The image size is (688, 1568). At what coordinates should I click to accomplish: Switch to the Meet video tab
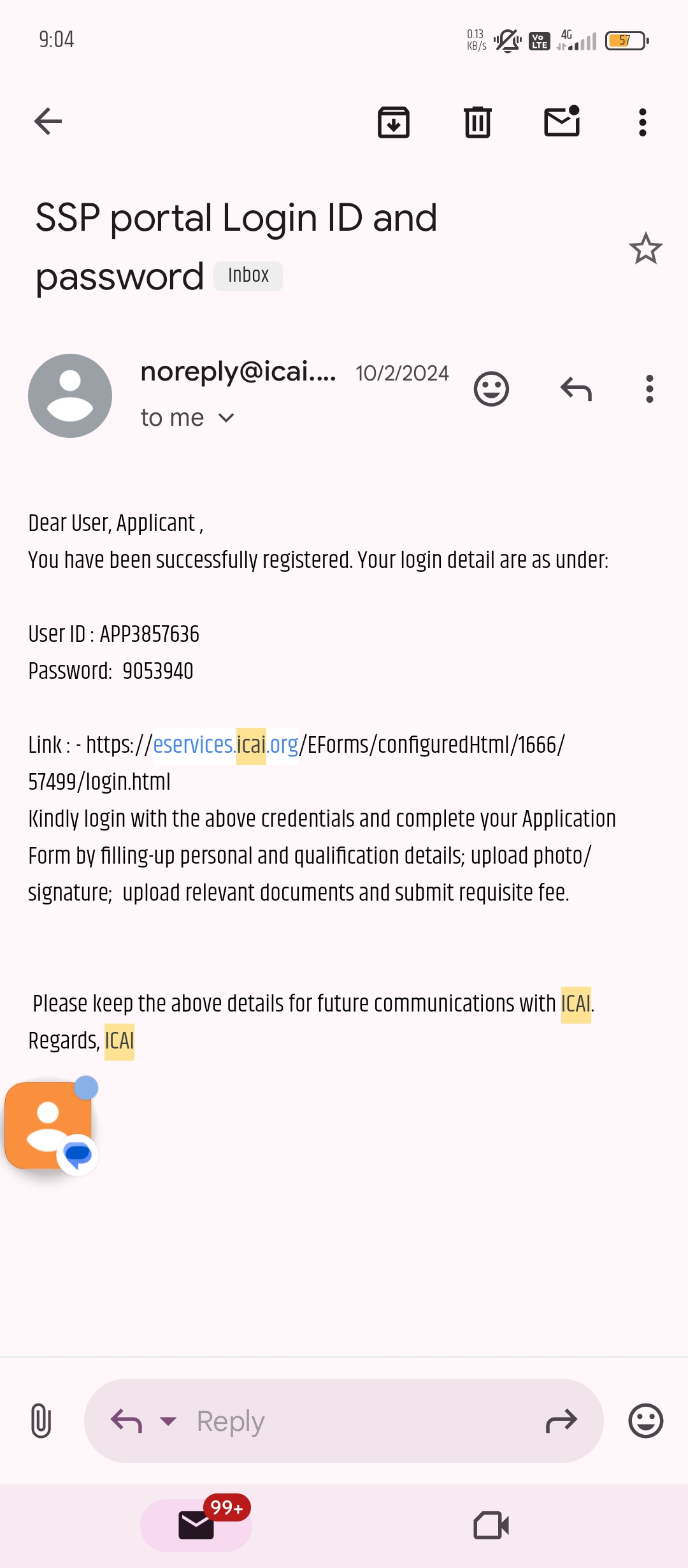point(491,1525)
